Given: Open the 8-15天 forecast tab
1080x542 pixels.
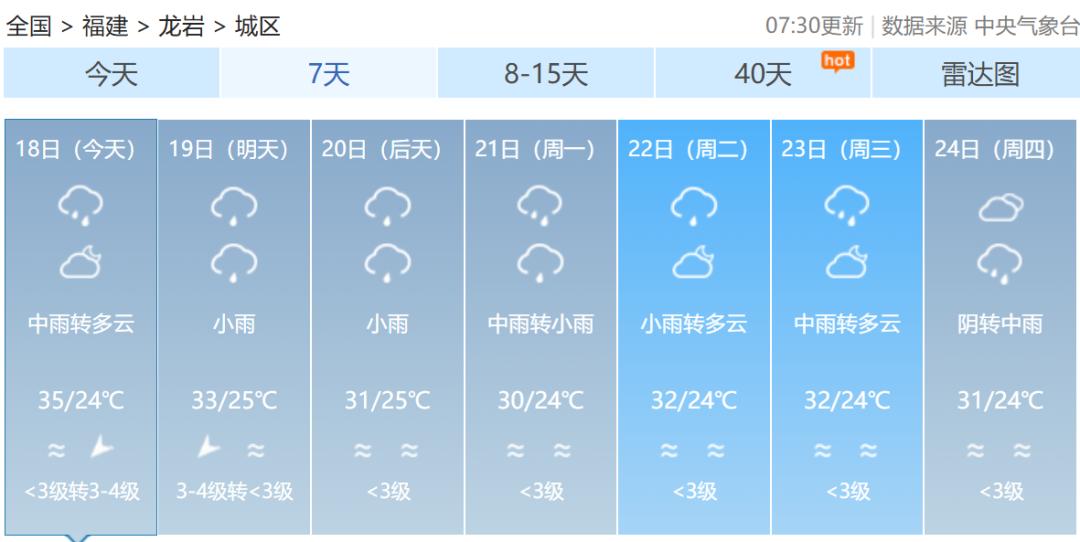Looking at the screenshot, I should click(x=546, y=73).
